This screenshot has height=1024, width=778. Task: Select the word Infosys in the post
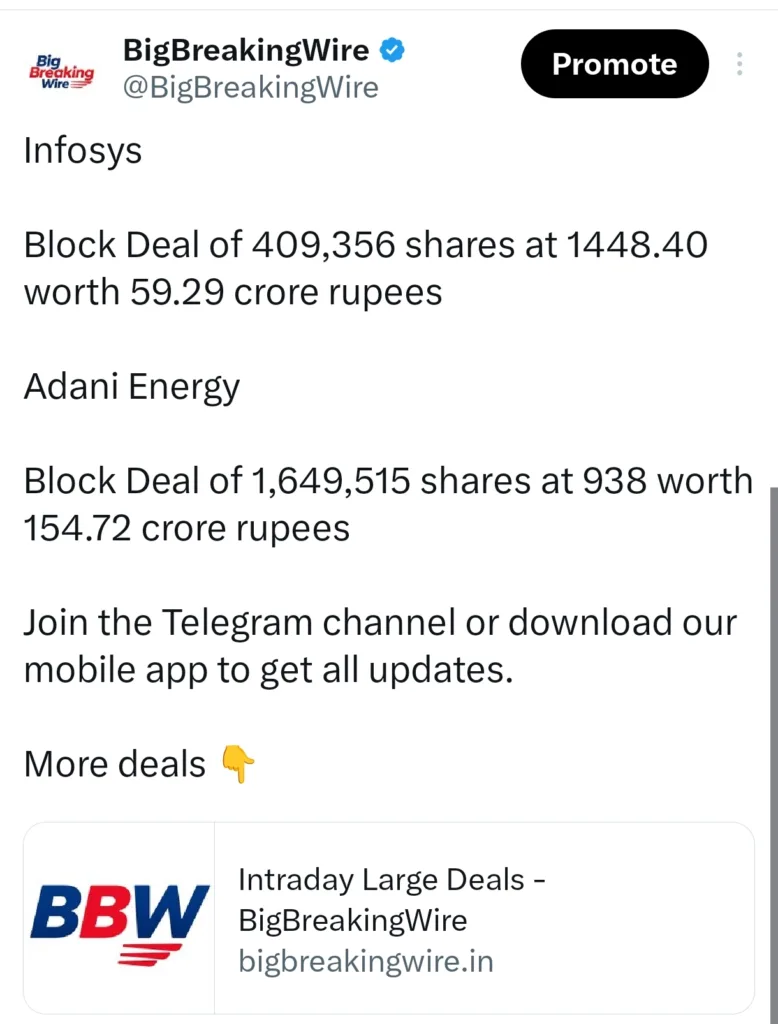pyautogui.click(x=83, y=151)
